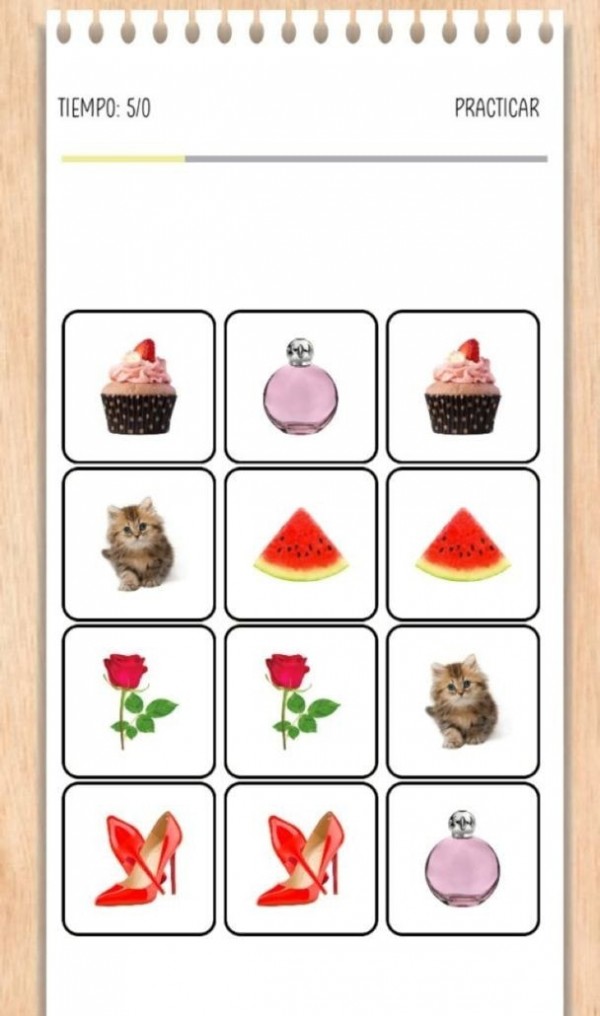Choose the rose card directly below the kitten
This screenshot has width=600, height=1016.
pyautogui.click(x=139, y=701)
